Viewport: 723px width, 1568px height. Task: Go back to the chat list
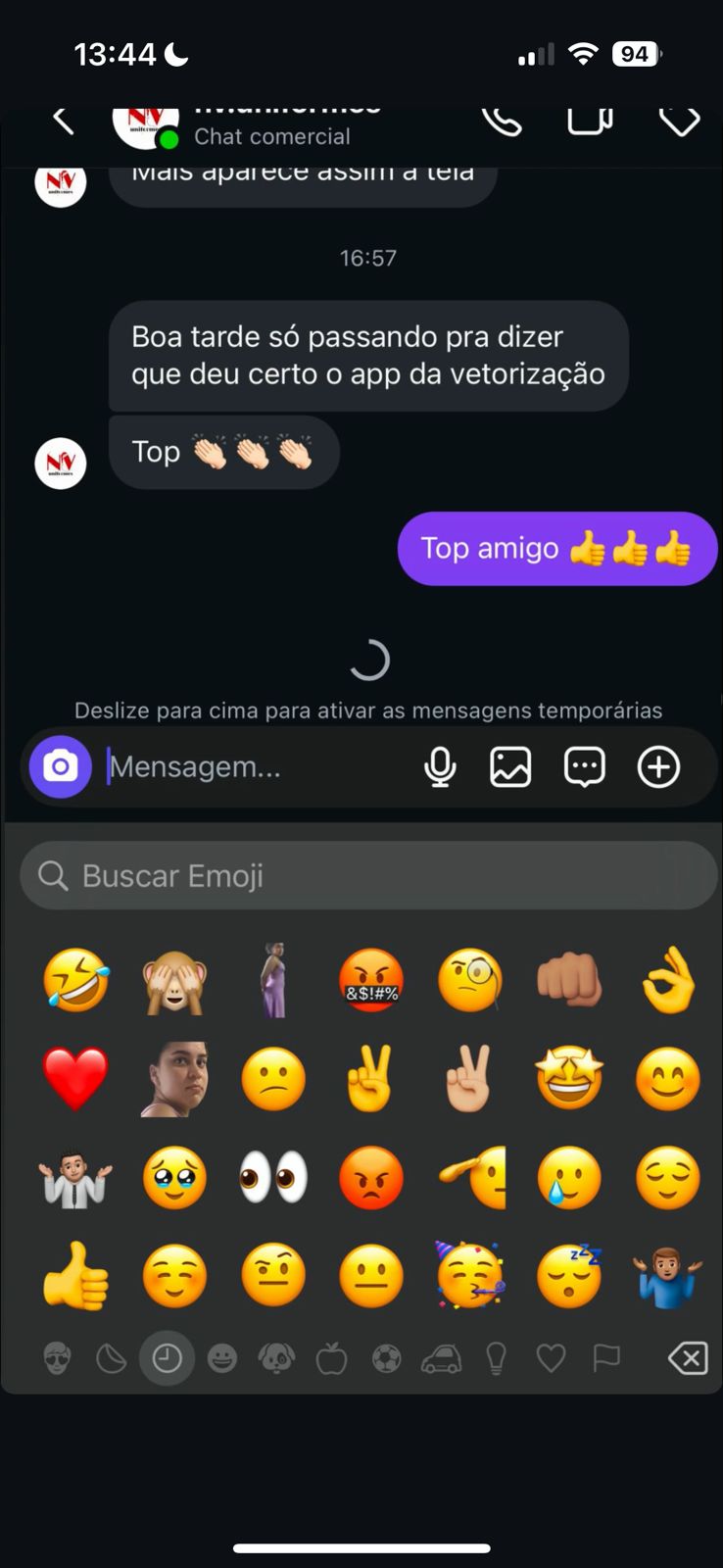[x=64, y=121]
